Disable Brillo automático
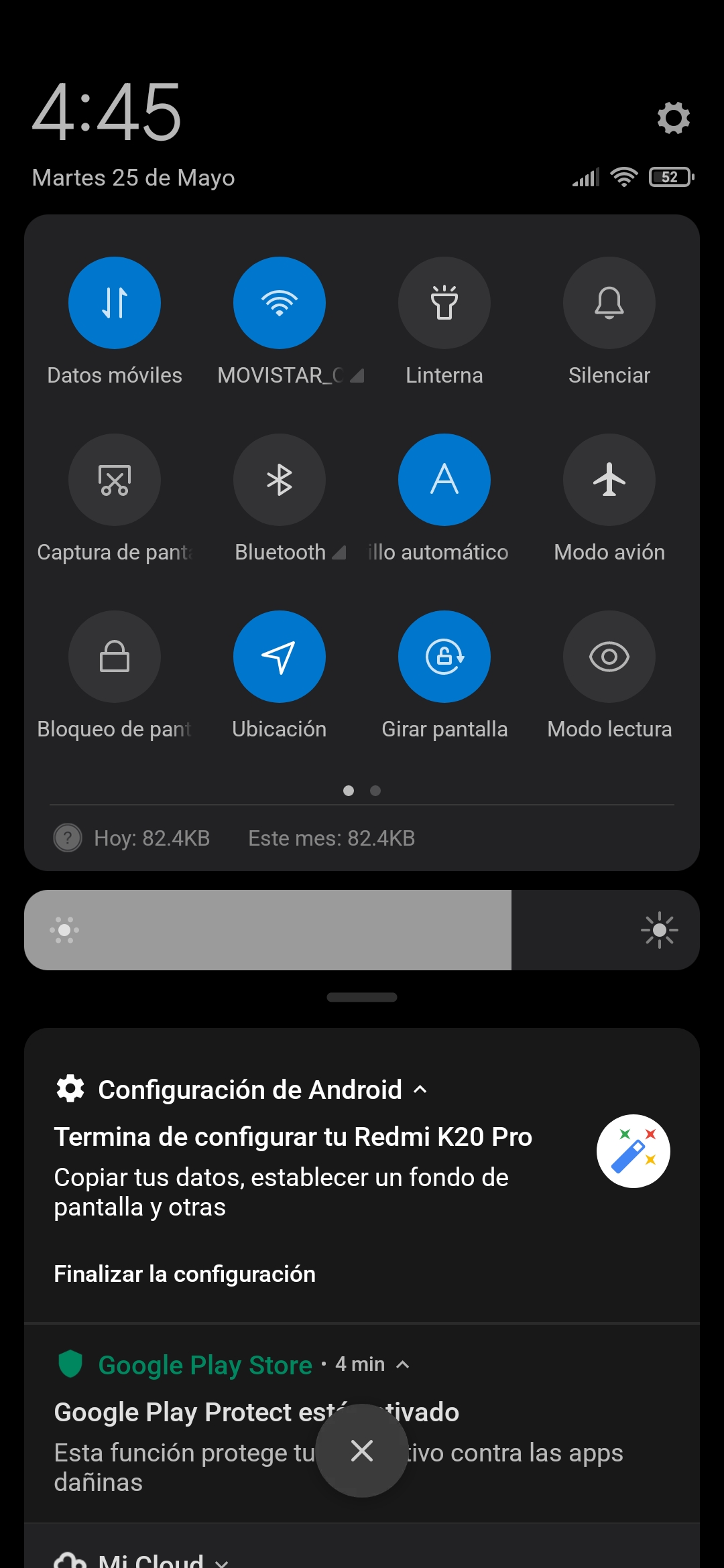The width and height of the screenshot is (724, 1568). 444,480
